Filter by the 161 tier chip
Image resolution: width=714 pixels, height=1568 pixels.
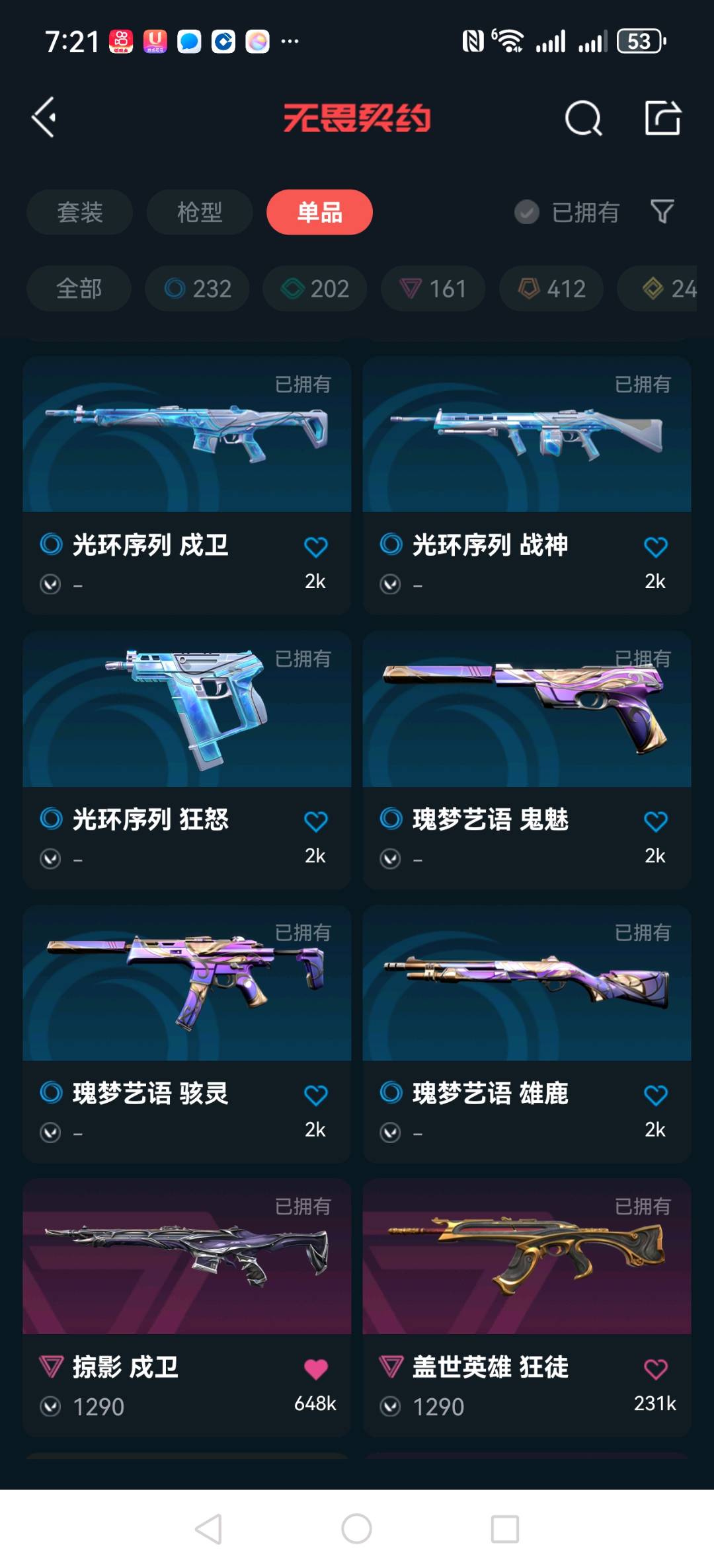tap(433, 289)
